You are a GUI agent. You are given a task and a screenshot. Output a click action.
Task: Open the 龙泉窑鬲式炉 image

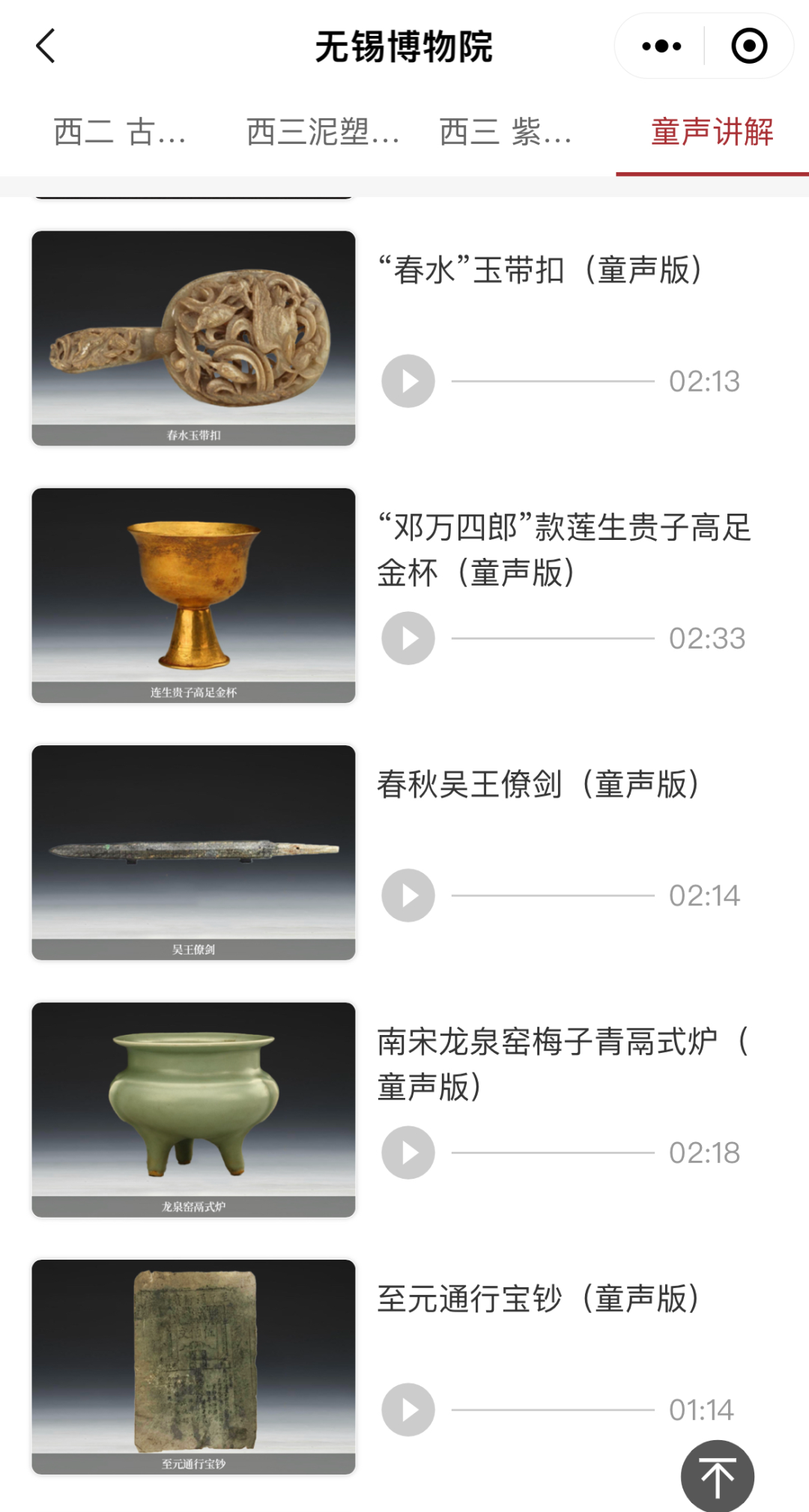pos(193,1110)
